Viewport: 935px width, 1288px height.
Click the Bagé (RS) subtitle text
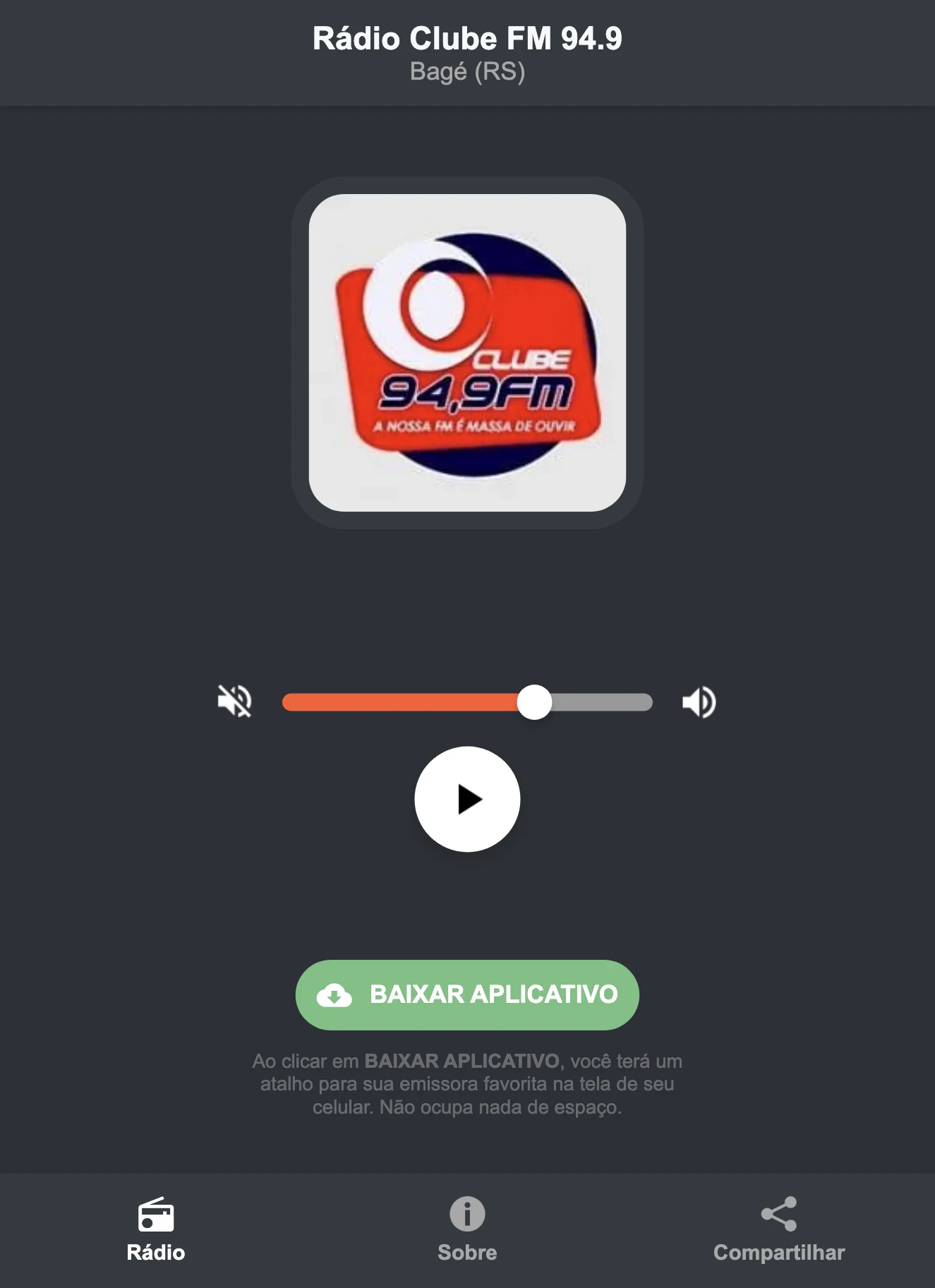466,71
